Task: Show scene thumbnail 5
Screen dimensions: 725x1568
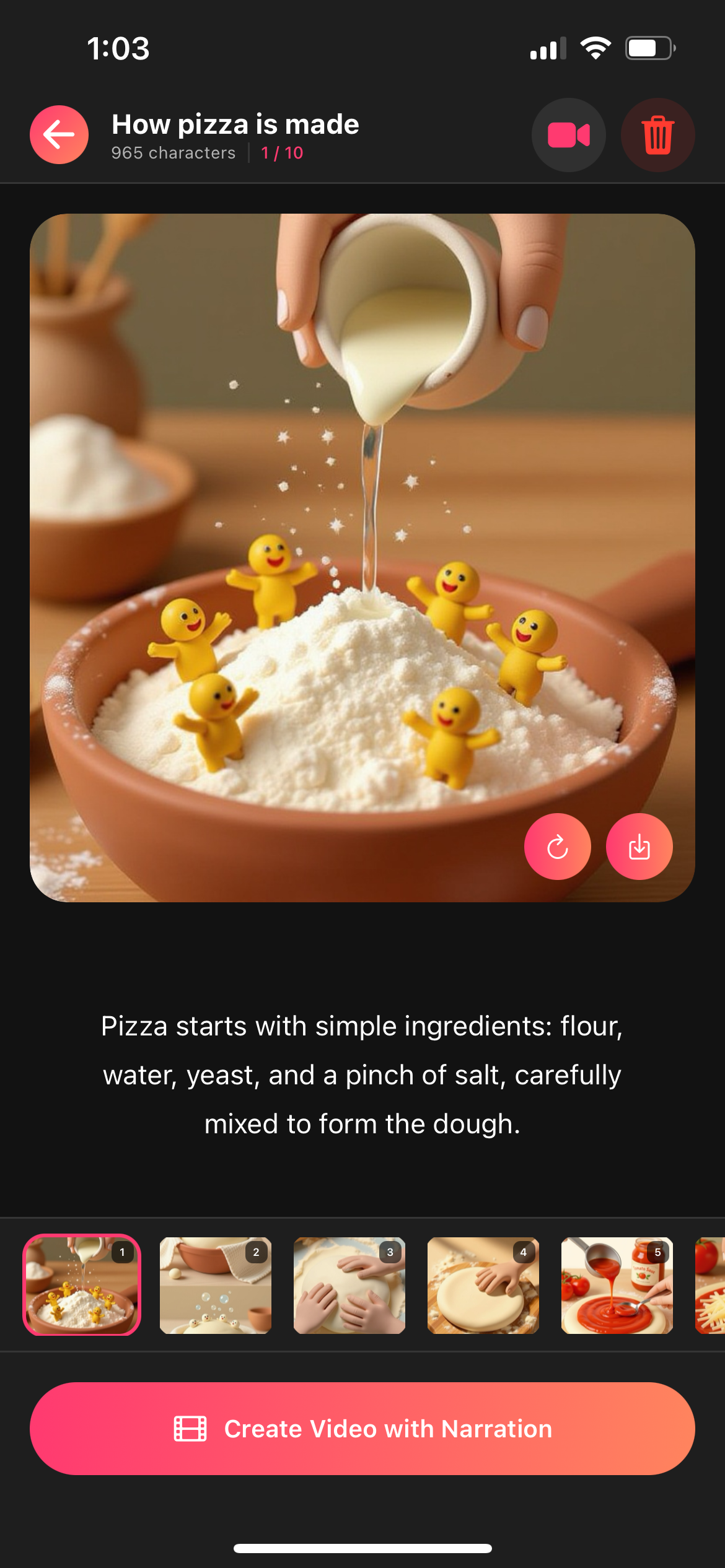Action: (617, 1285)
